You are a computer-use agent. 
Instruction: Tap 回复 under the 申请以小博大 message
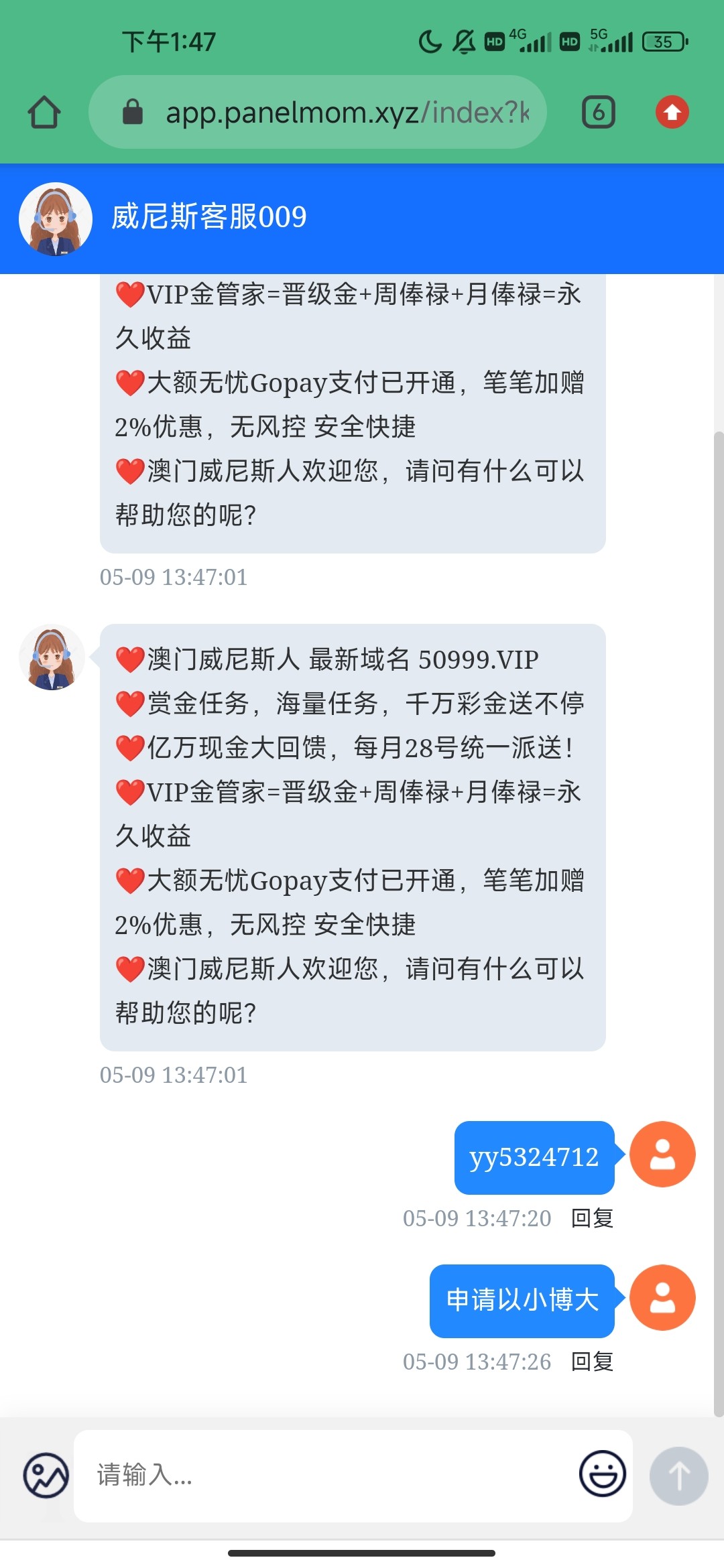coord(592,1361)
